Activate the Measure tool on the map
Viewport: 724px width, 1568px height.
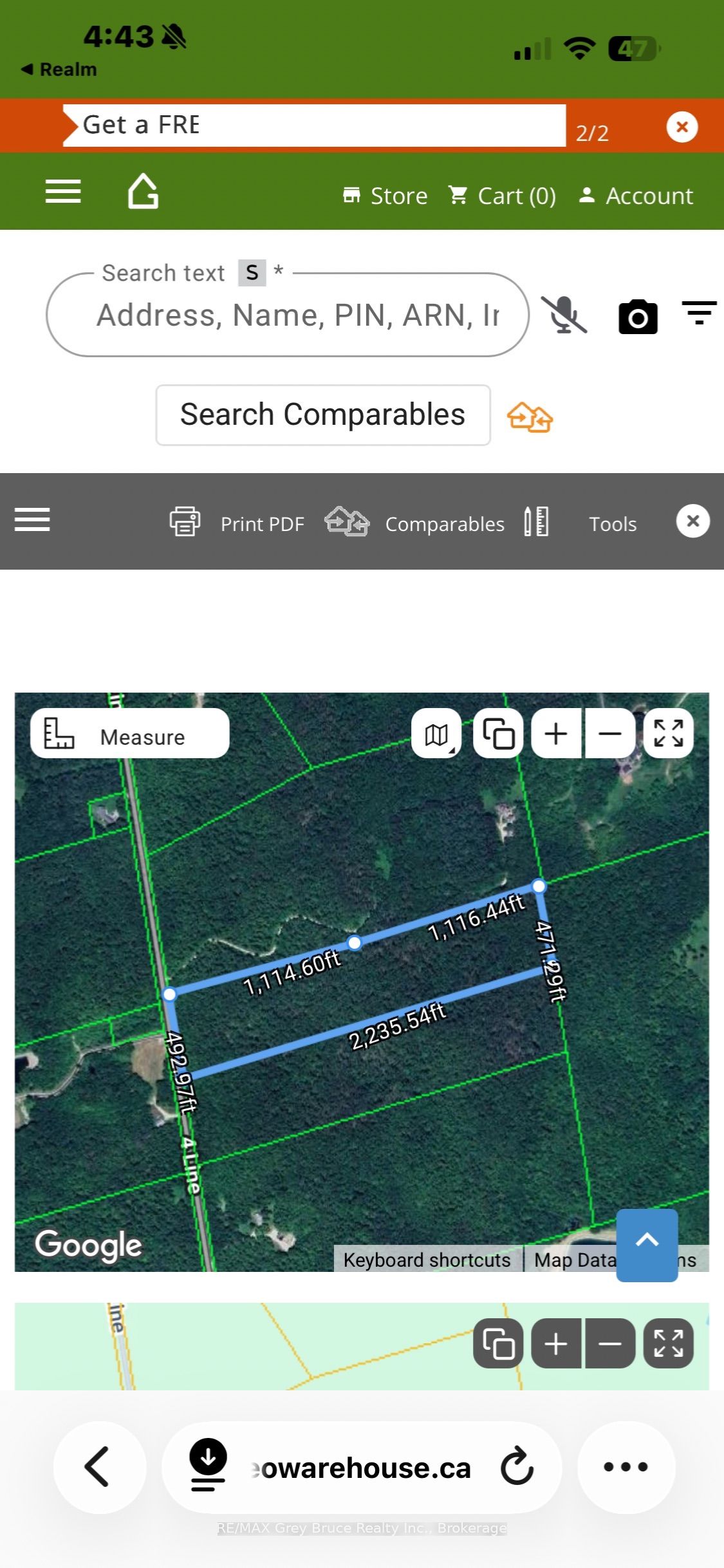pyautogui.click(x=129, y=734)
